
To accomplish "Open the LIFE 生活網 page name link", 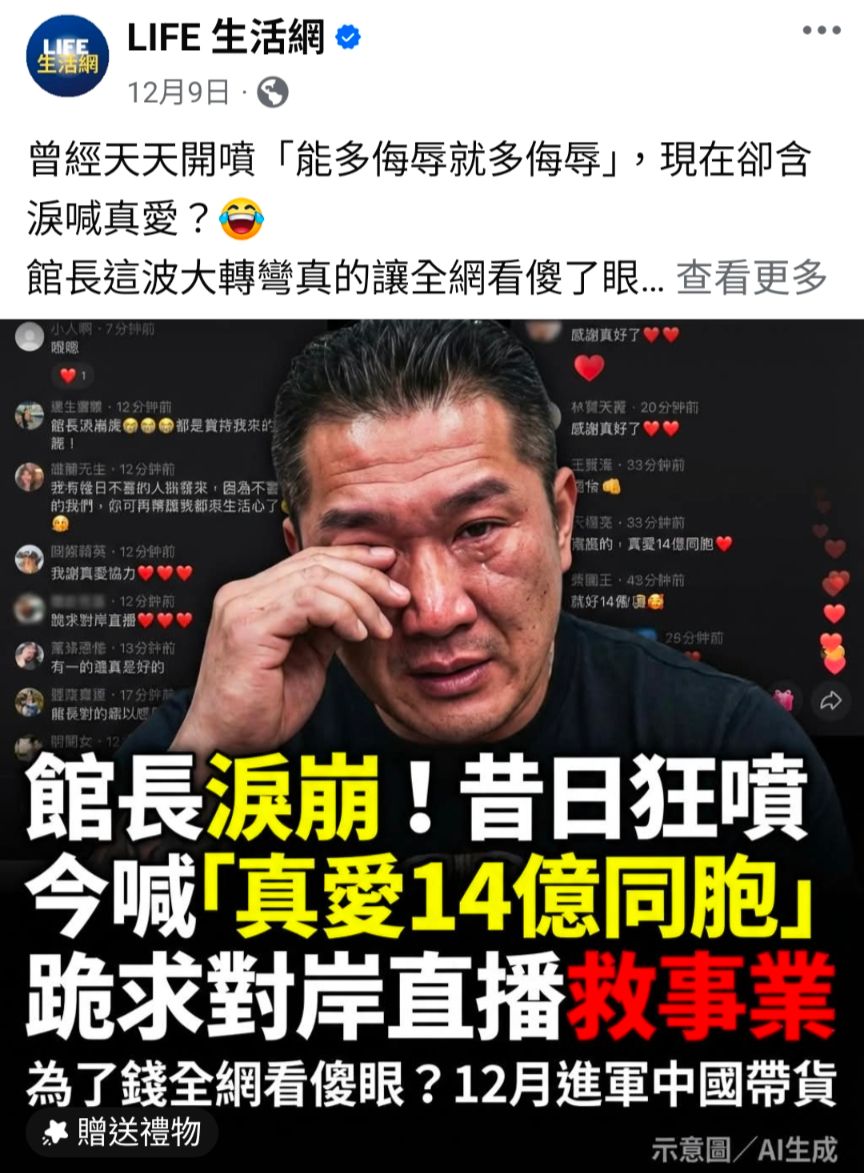I will pyautogui.click(x=226, y=37).
